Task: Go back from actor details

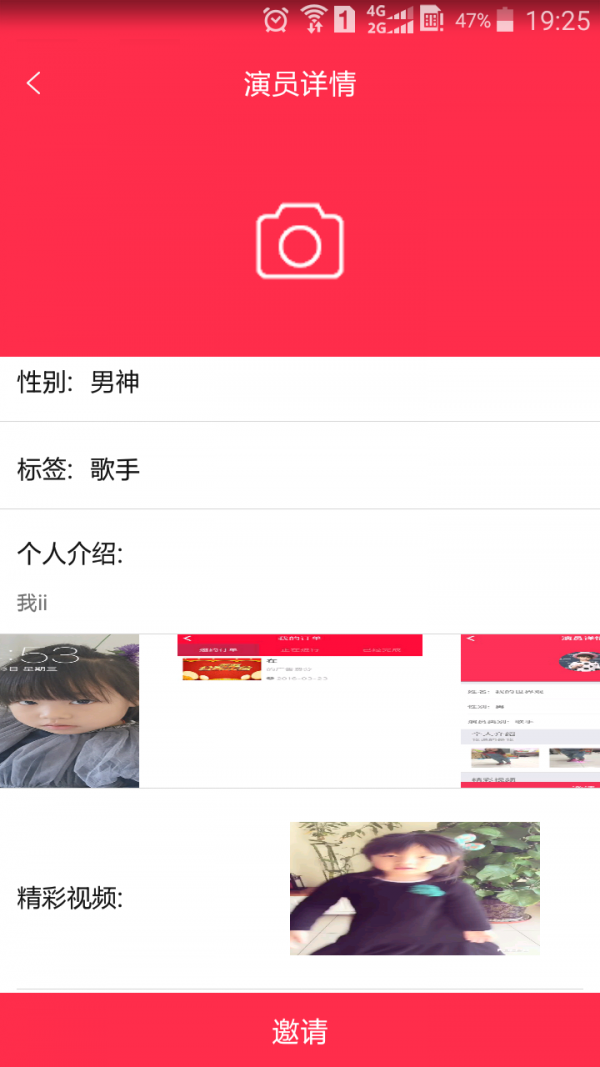Action: [34, 83]
